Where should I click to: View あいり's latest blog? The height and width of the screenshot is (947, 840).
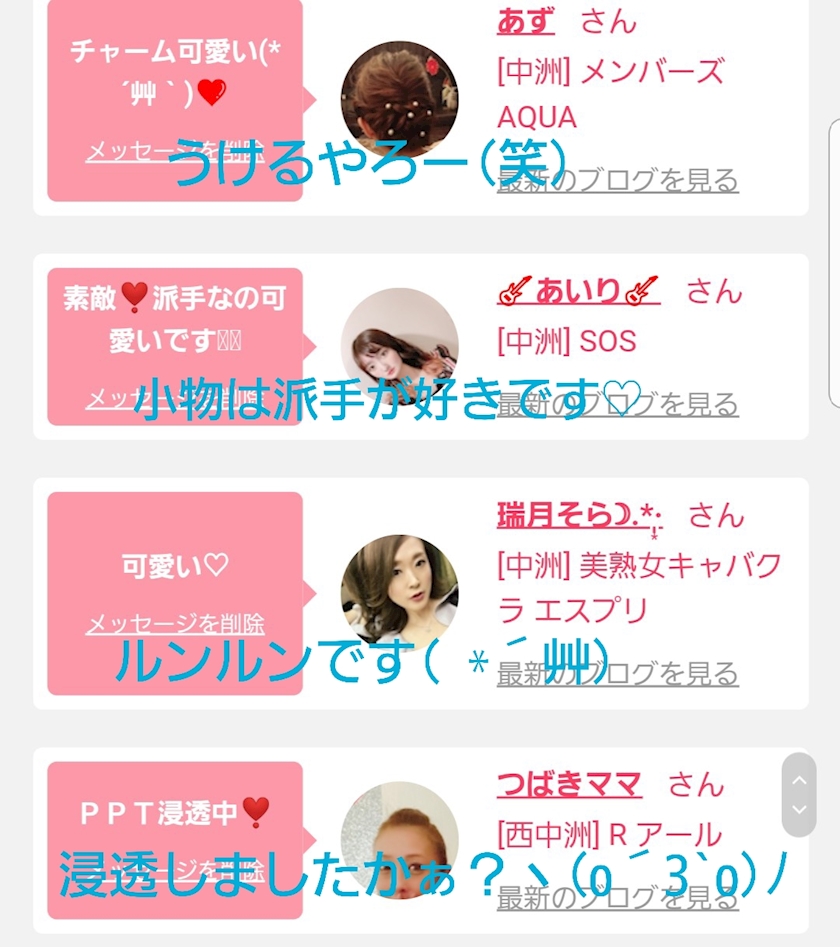[617, 405]
